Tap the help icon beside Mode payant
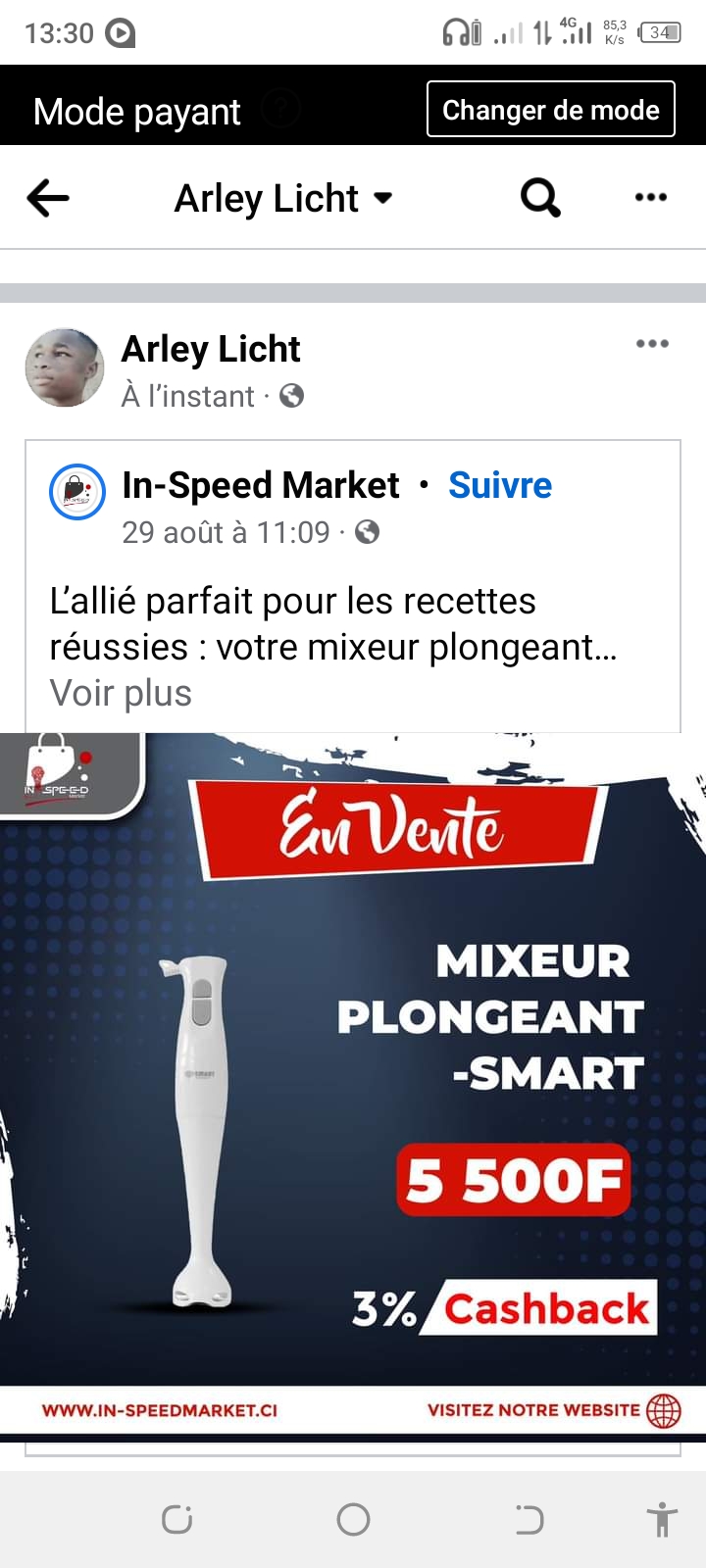 point(280,108)
